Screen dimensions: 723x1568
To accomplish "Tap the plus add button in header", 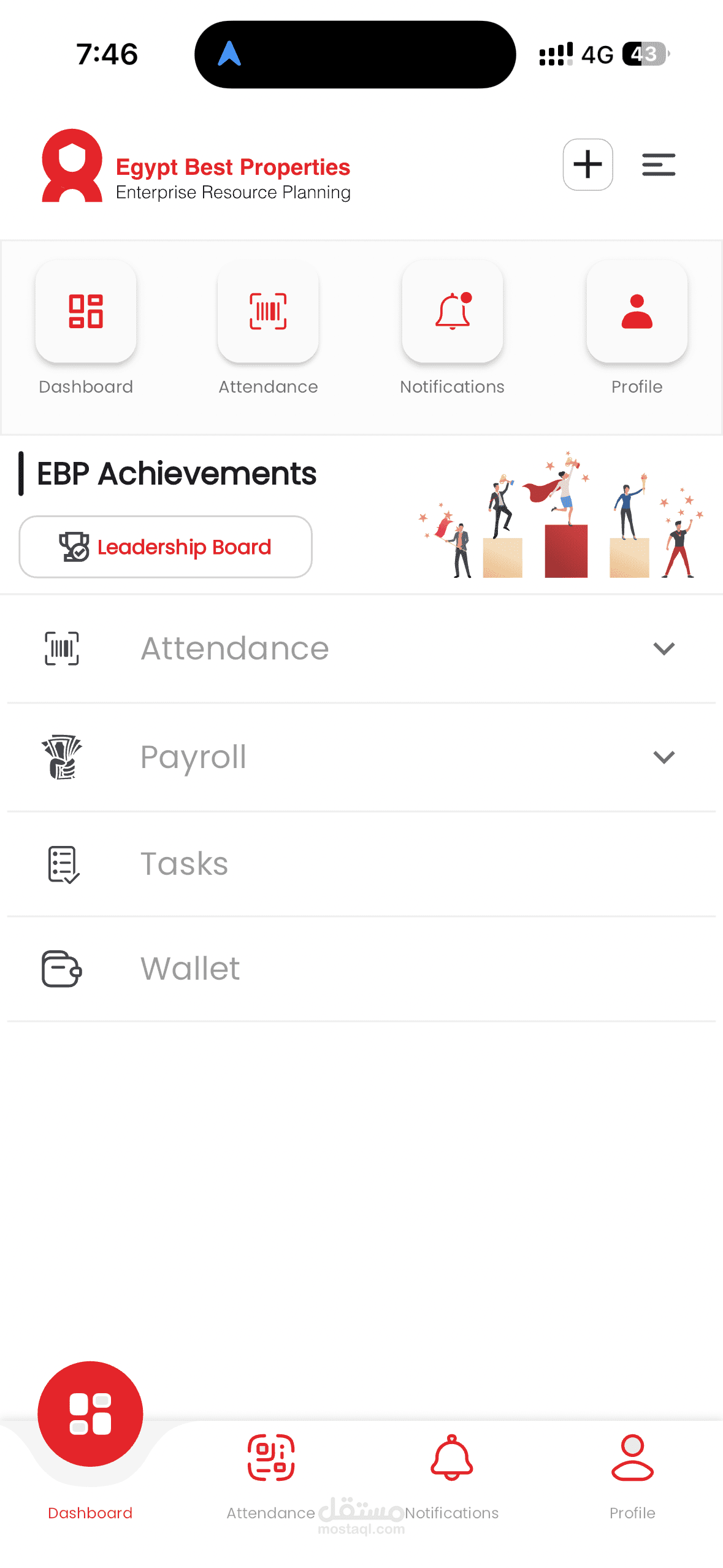I will point(587,164).
